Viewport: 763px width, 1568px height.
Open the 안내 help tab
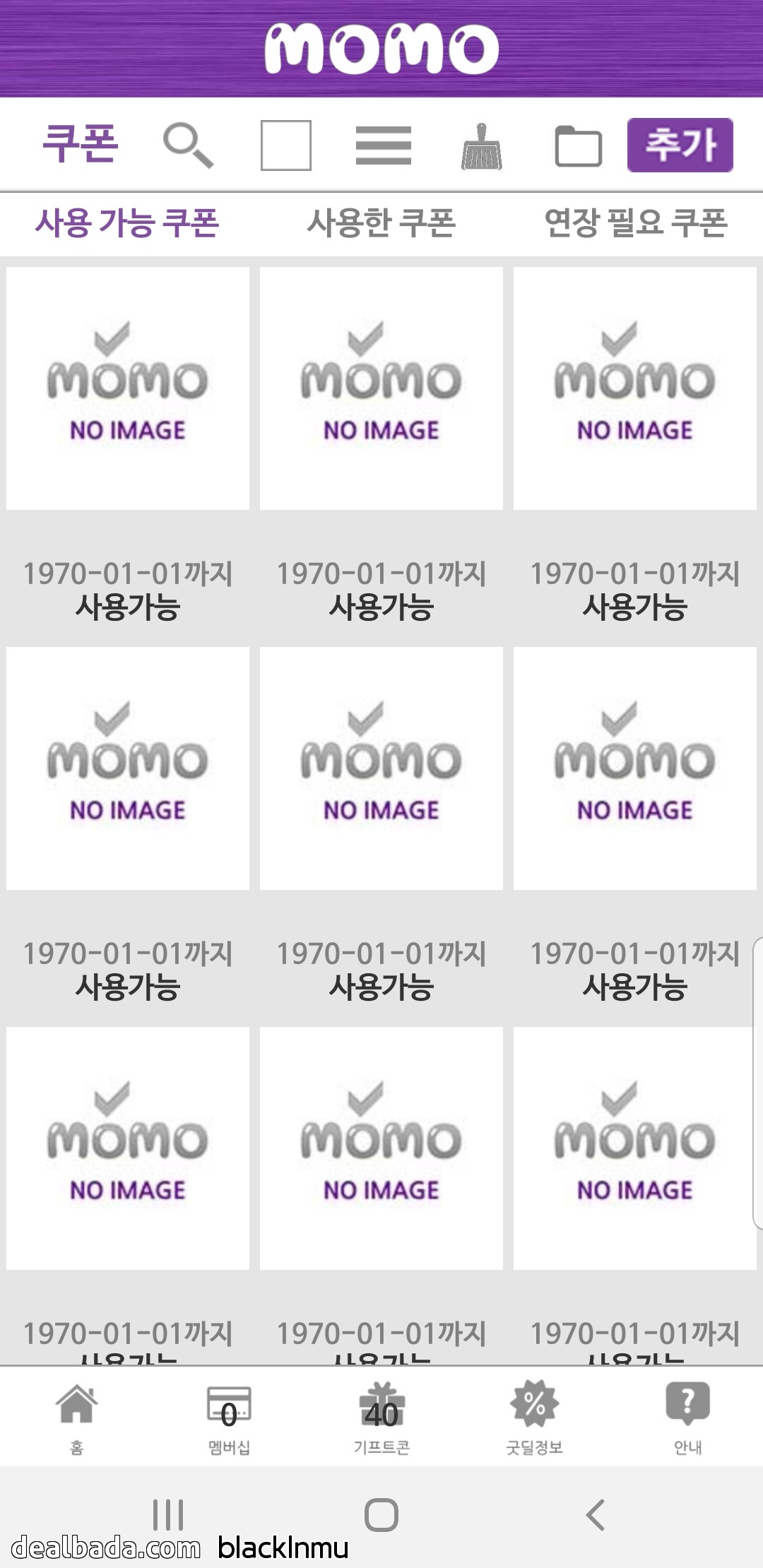[x=687, y=1417]
